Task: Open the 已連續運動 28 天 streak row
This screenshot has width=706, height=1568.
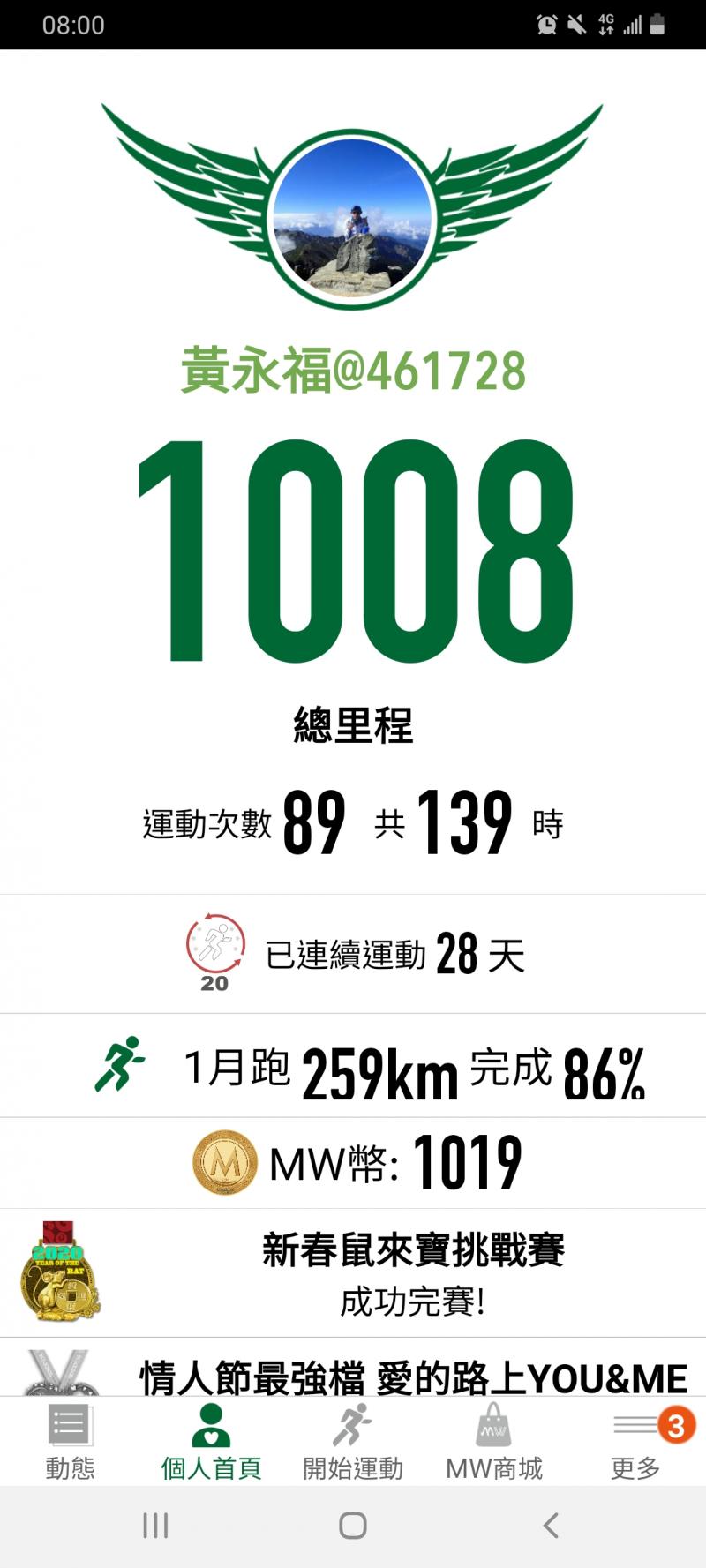Action: click(353, 954)
